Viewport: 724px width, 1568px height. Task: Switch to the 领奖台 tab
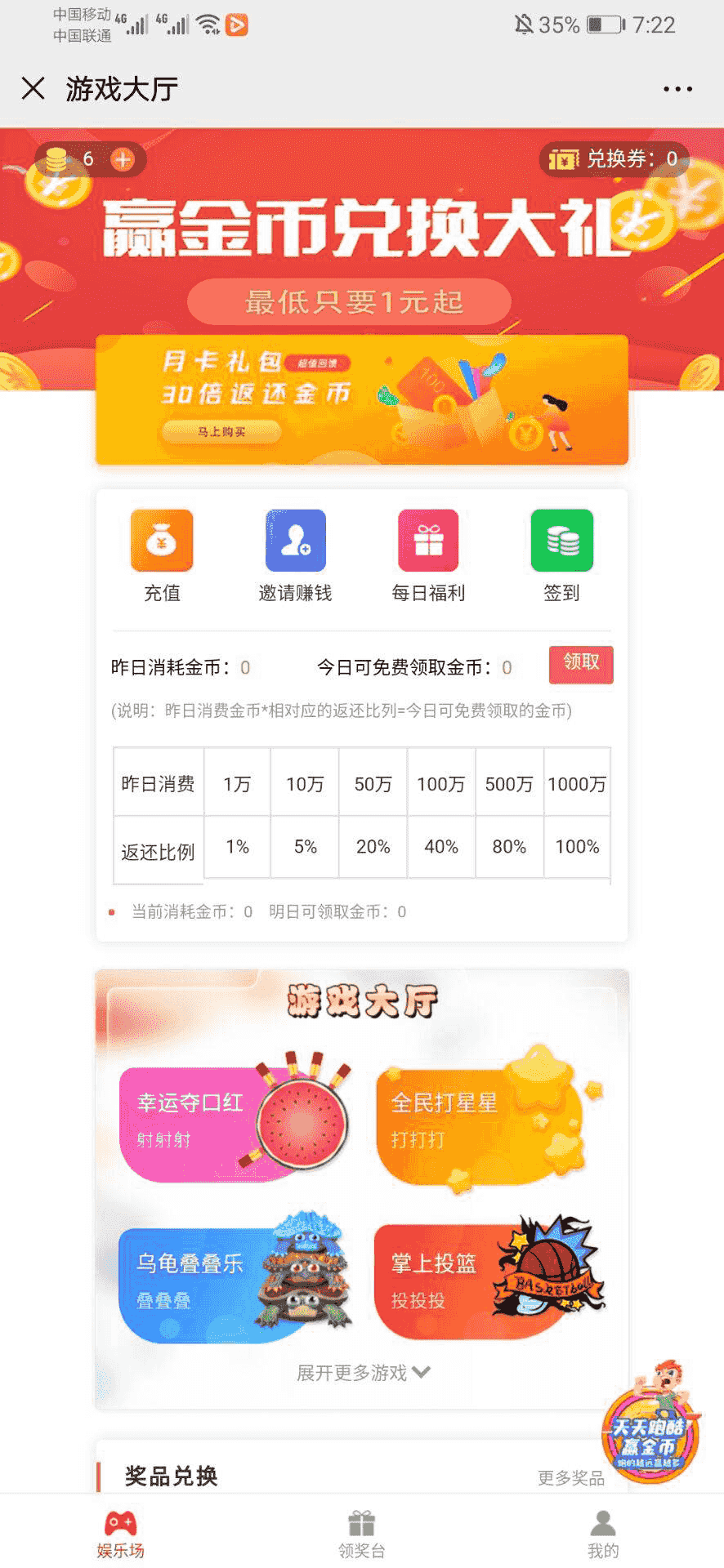click(361, 1534)
